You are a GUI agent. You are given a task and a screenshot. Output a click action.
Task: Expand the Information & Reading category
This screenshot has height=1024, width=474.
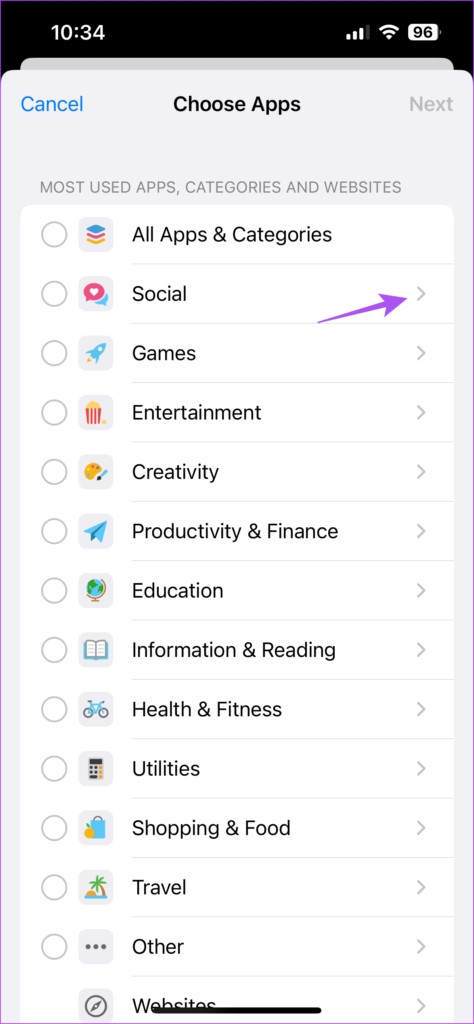421,650
